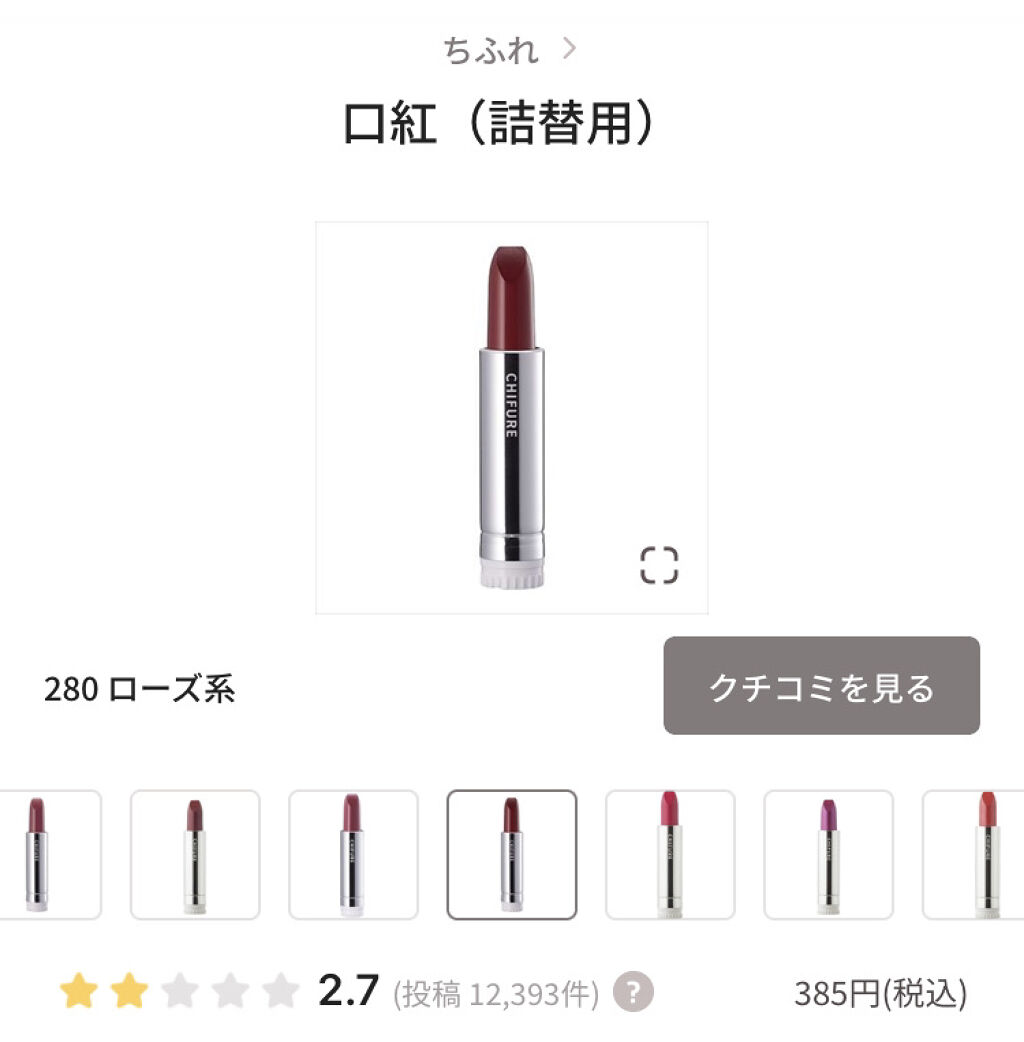The image size is (1024, 1042).
Task: Tap the クチコミを見る button
Action: (x=821, y=686)
